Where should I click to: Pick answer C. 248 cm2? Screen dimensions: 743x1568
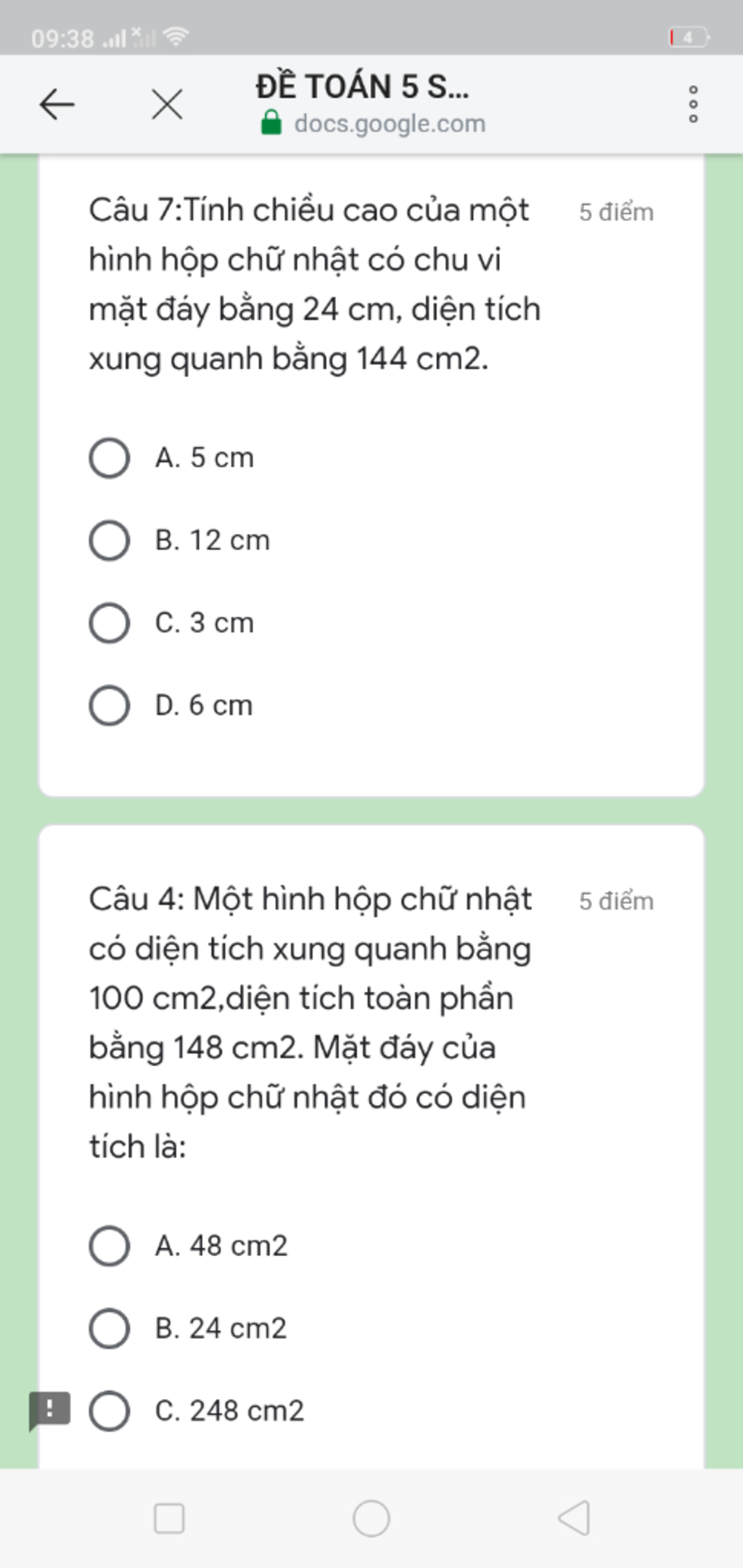tap(110, 1411)
